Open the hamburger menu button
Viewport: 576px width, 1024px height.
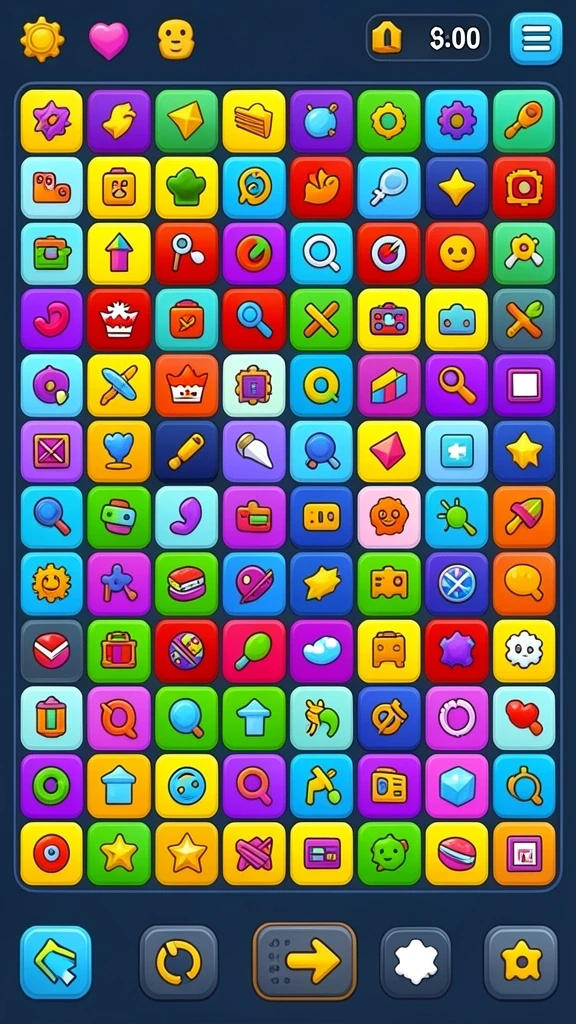click(x=536, y=39)
